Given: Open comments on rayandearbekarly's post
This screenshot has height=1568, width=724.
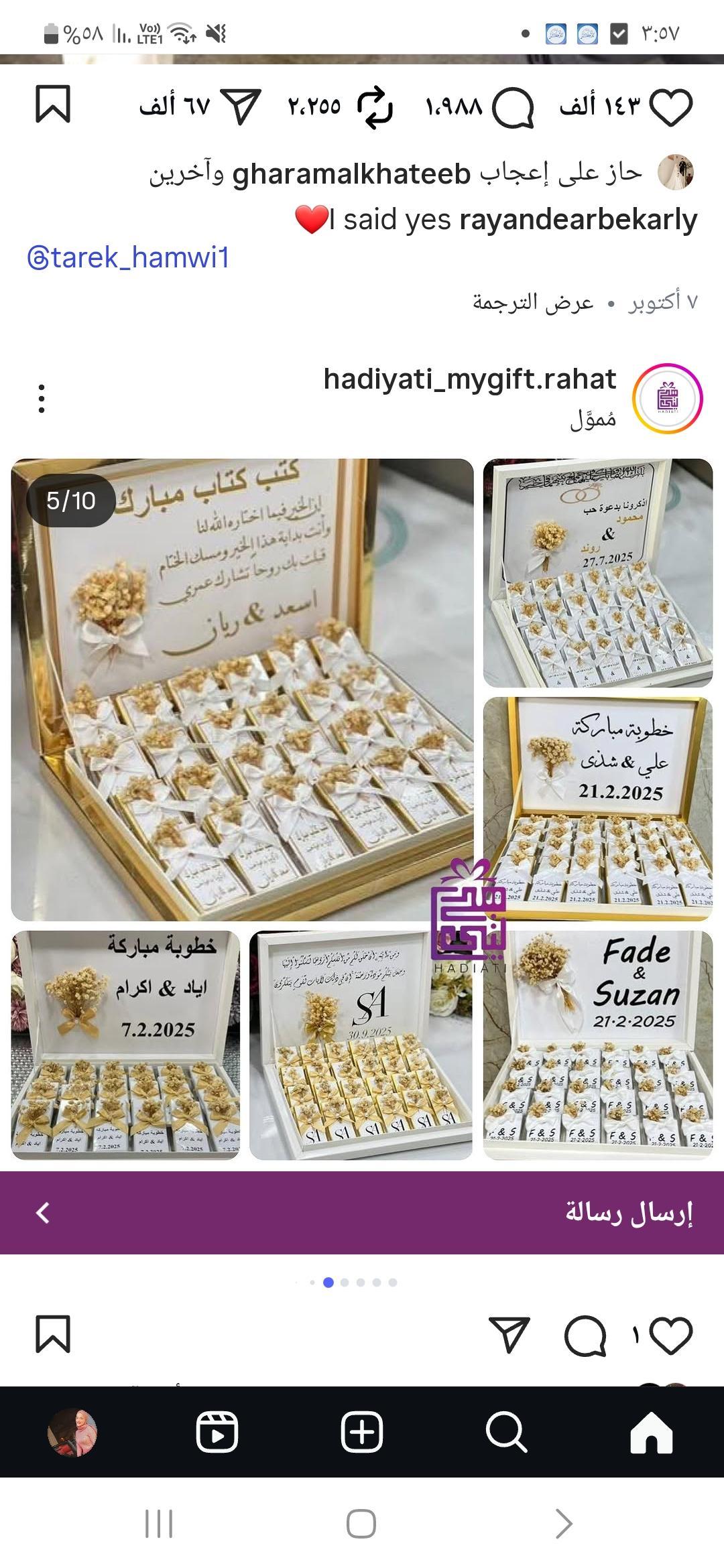Looking at the screenshot, I should click(514, 107).
